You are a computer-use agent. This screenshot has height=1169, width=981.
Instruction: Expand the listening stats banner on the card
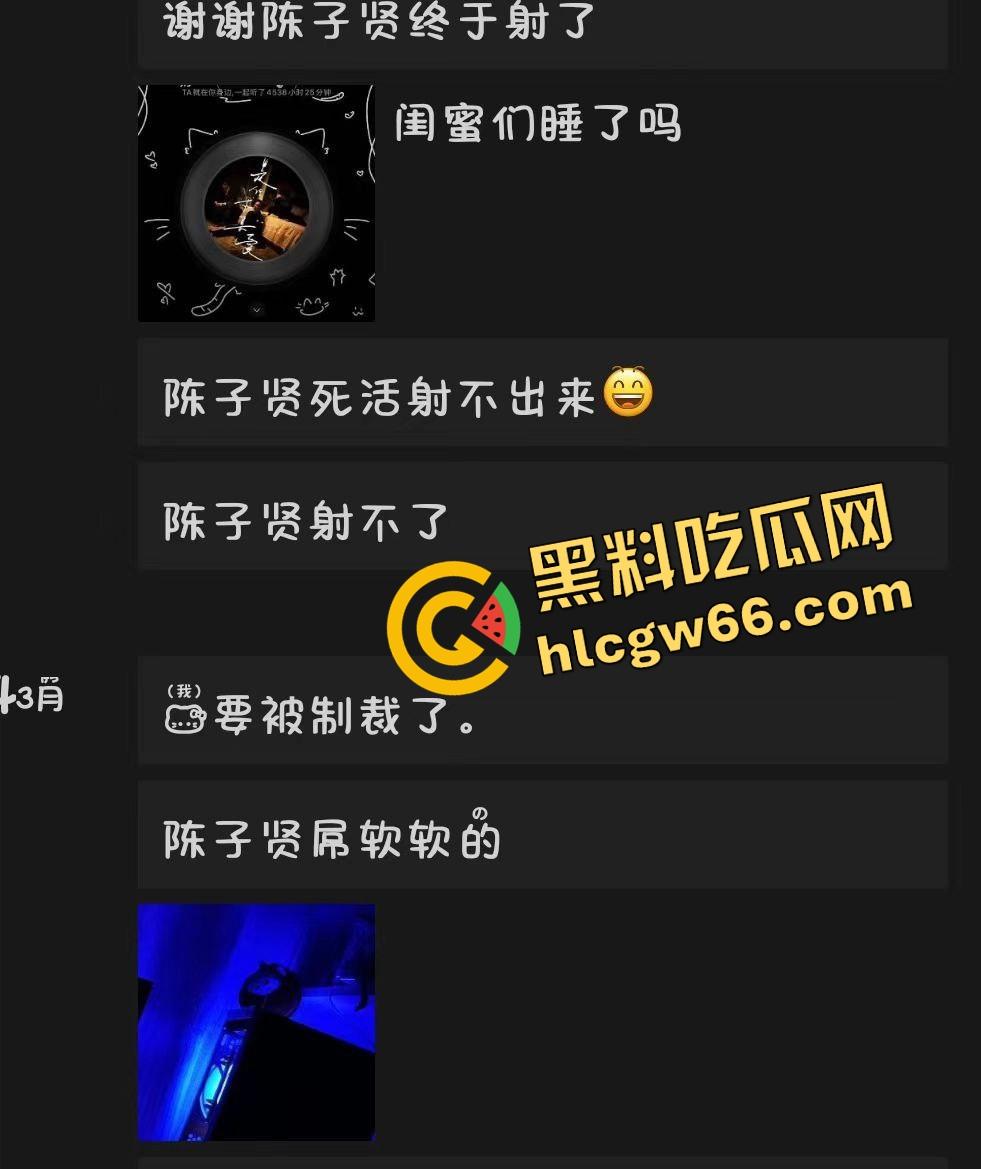(x=256, y=92)
